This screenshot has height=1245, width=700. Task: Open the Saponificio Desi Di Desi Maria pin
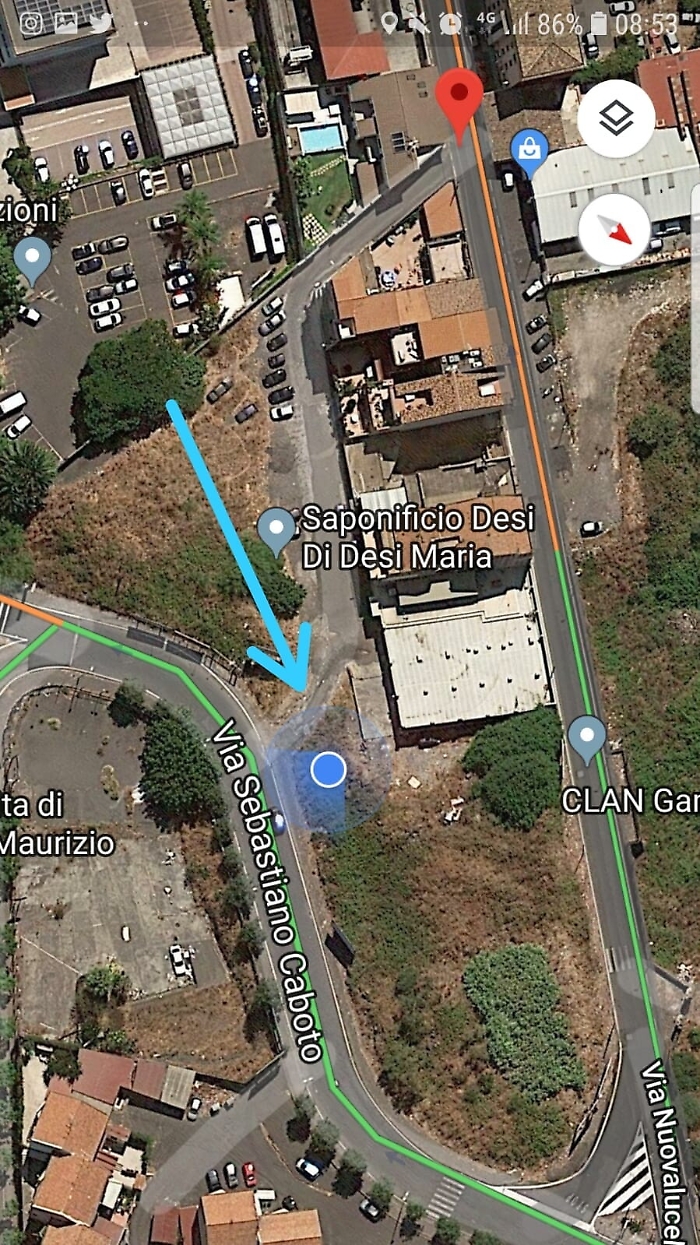click(x=276, y=529)
